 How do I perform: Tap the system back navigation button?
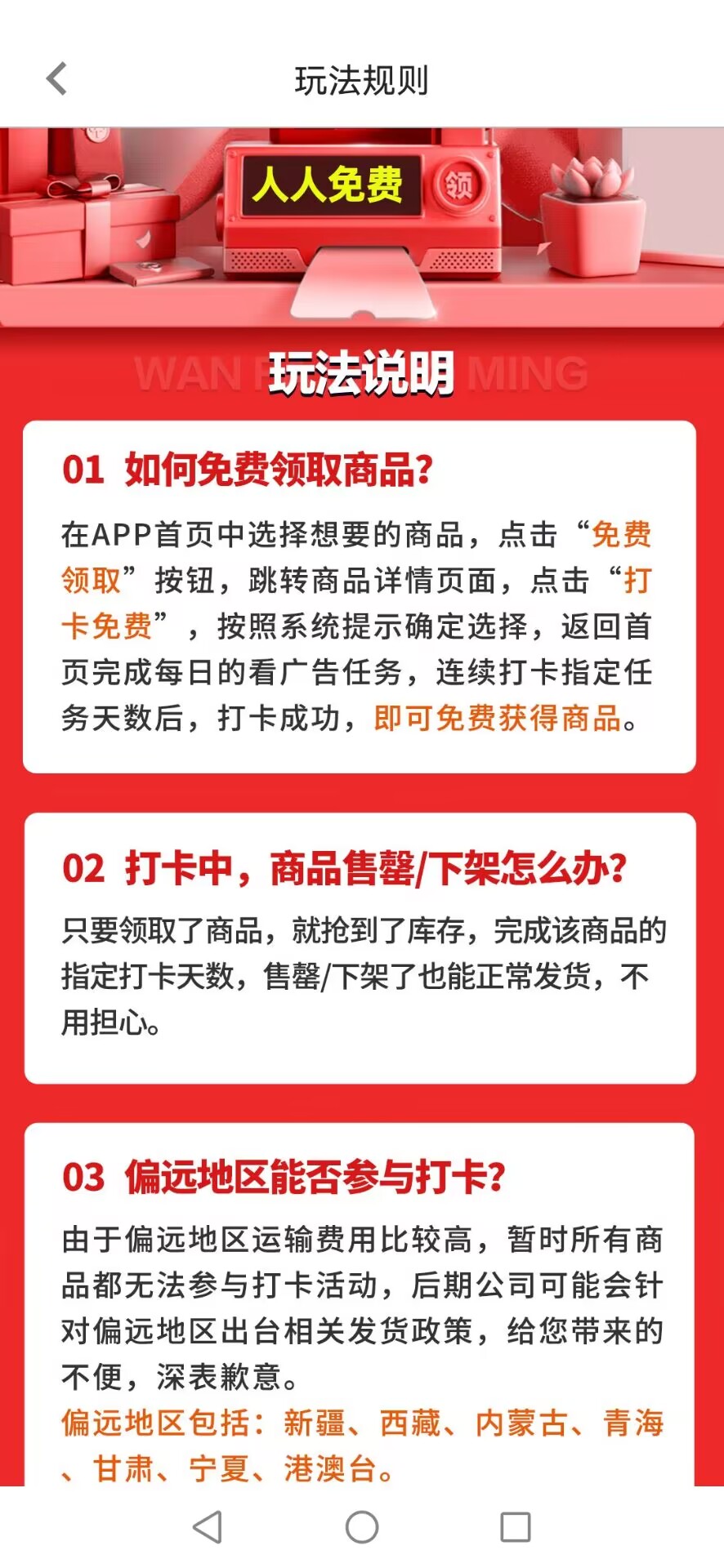click(208, 1526)
